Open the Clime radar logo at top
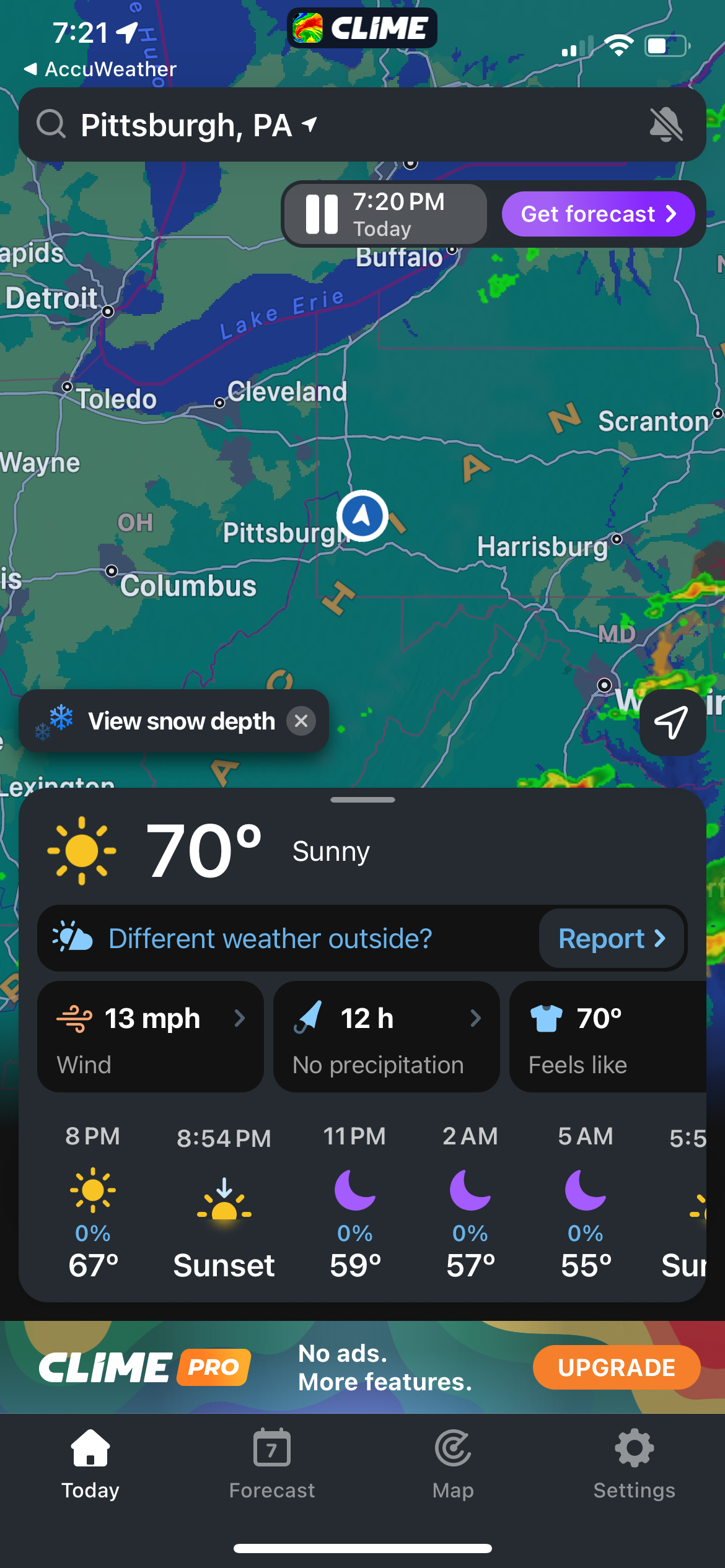 click(308, 27)
